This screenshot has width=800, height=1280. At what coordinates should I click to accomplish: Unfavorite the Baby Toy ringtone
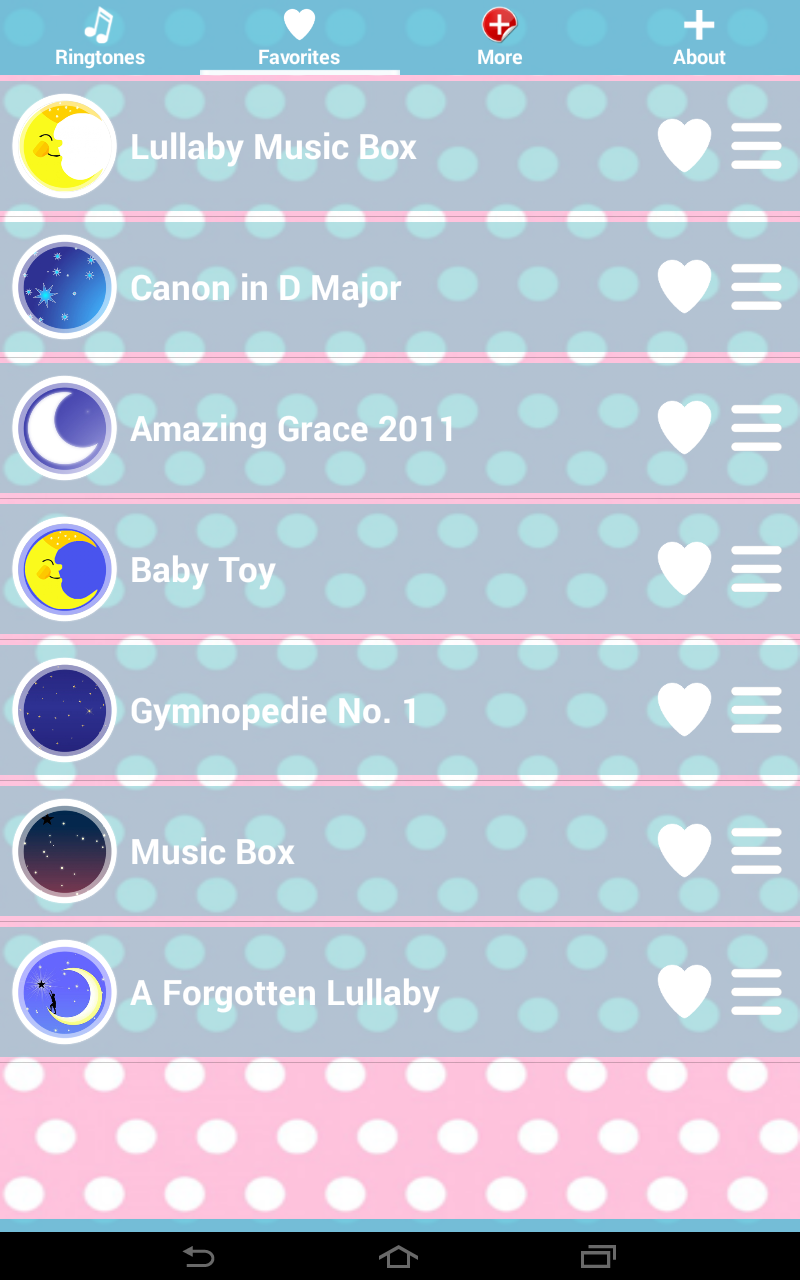pos(684,569)
